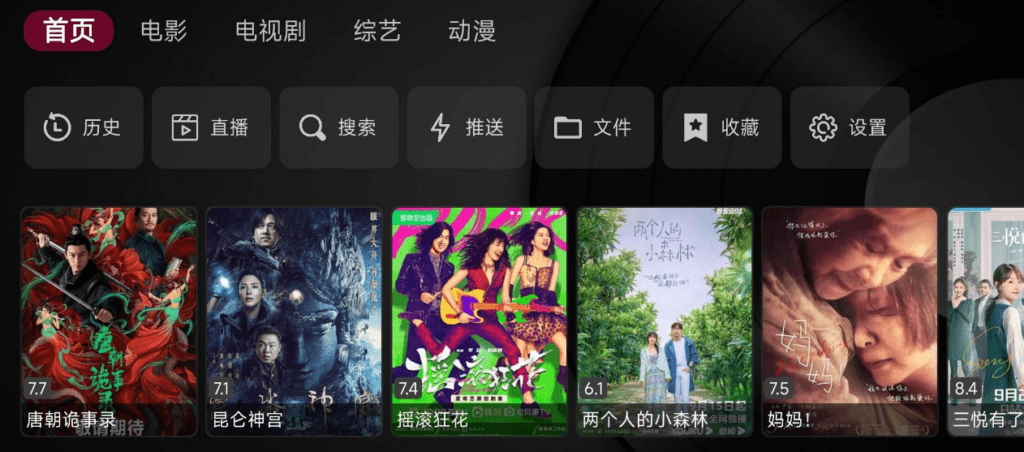The image size is (1024, 452).
Task: Select the 昆仑神宫 poster
Action: click(294, 320)
